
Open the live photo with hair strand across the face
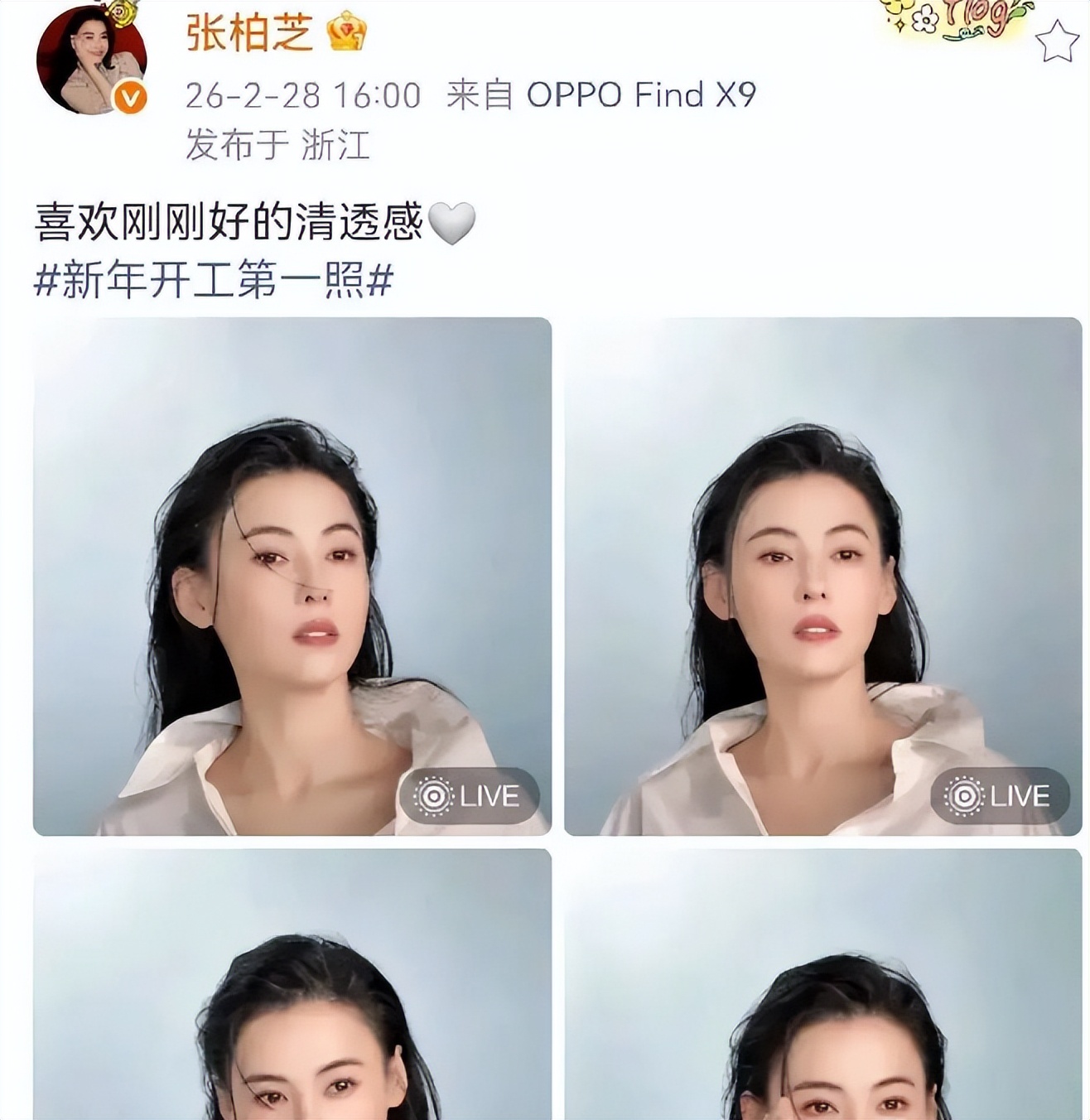(292, 576)
